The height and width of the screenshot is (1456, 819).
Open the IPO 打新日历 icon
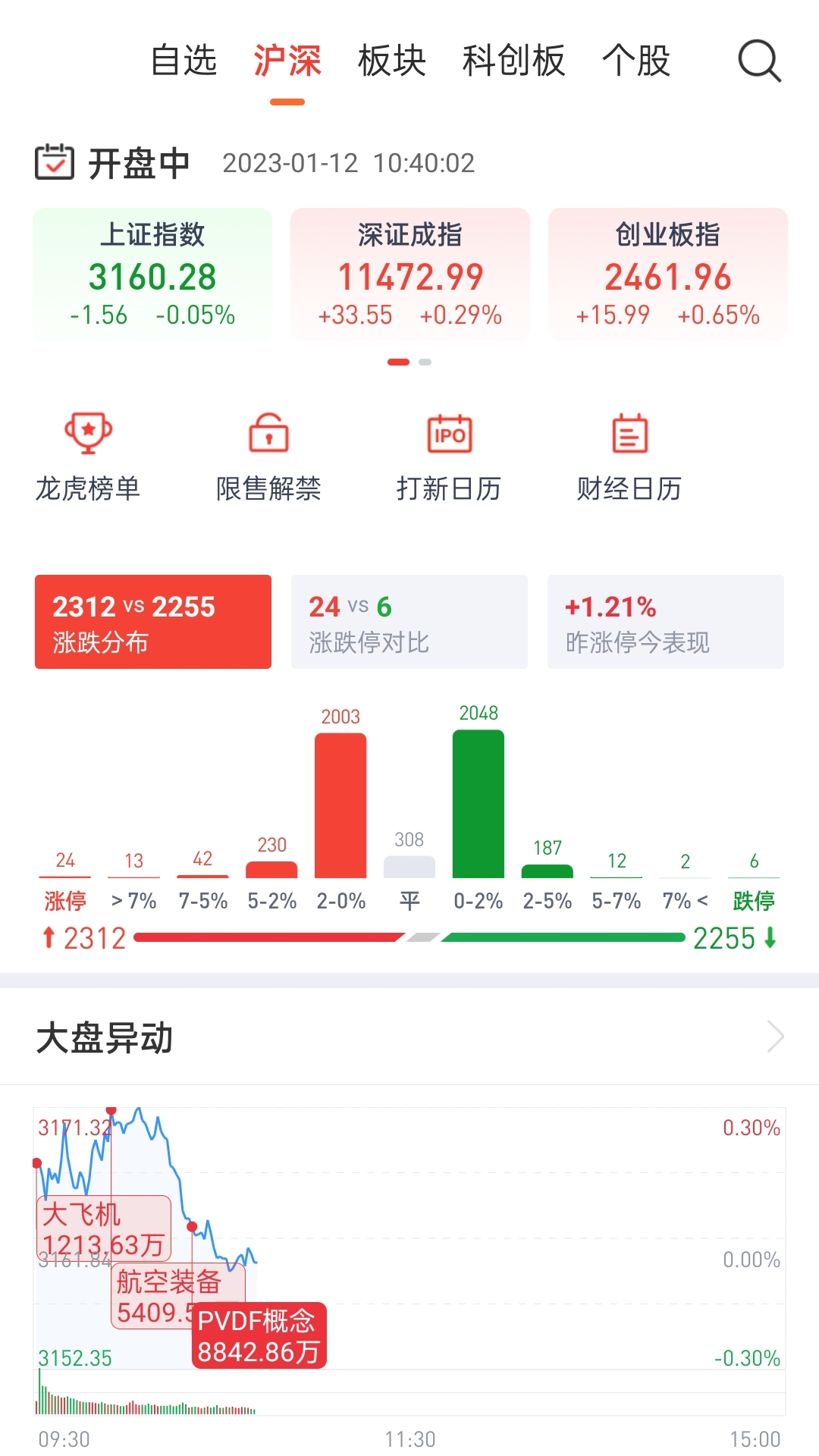coord(450,434)
